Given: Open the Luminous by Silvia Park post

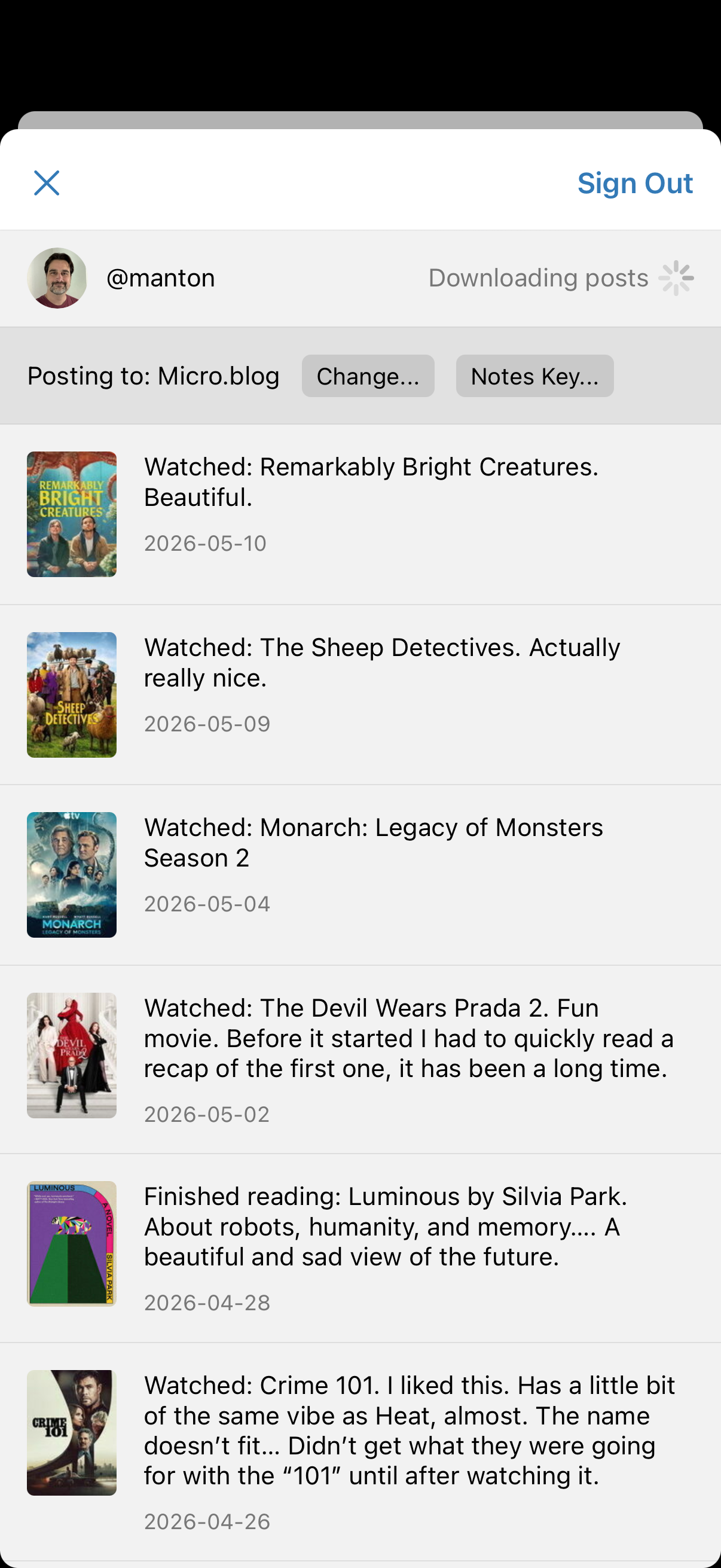Looking at the screenshot, I should [360, 1248].
